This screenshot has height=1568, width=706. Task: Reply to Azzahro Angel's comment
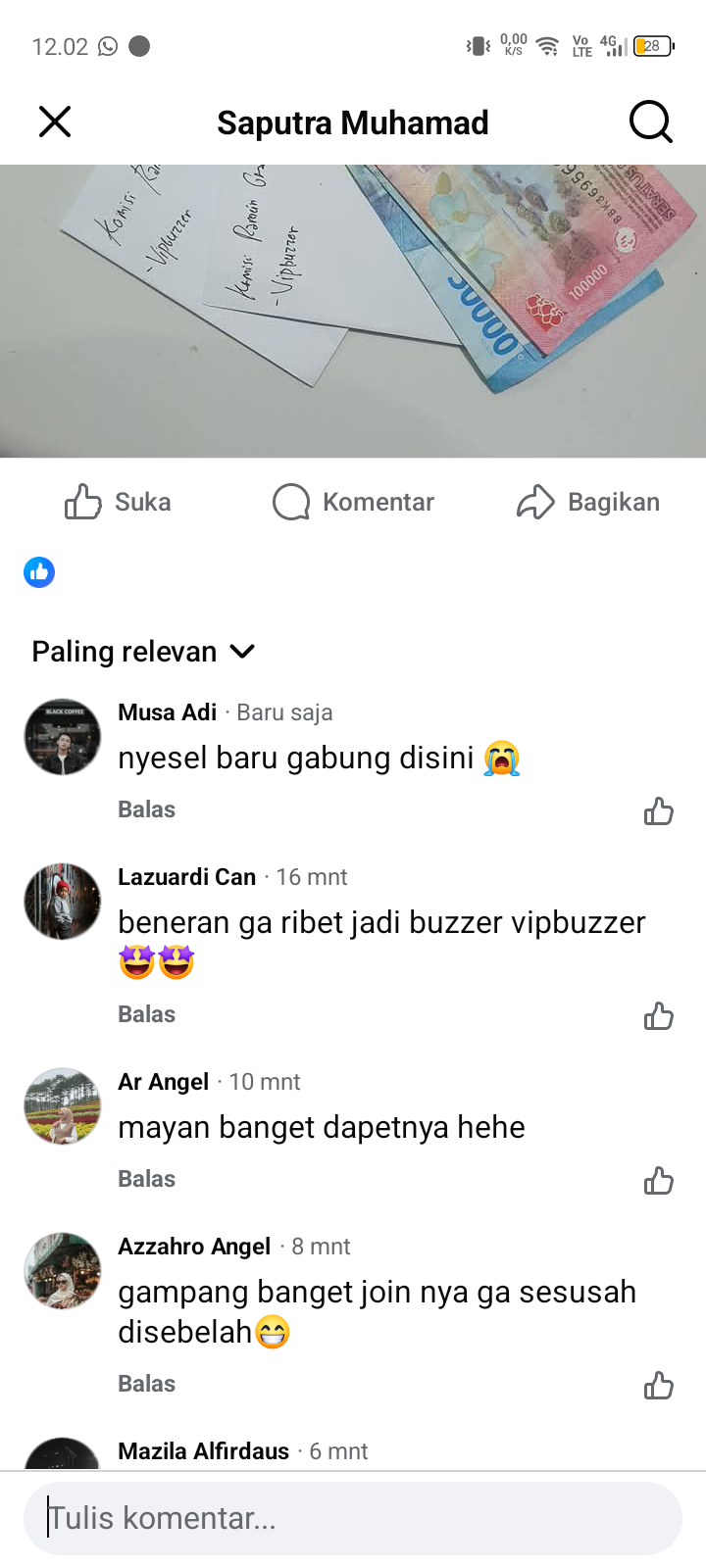146,1384
